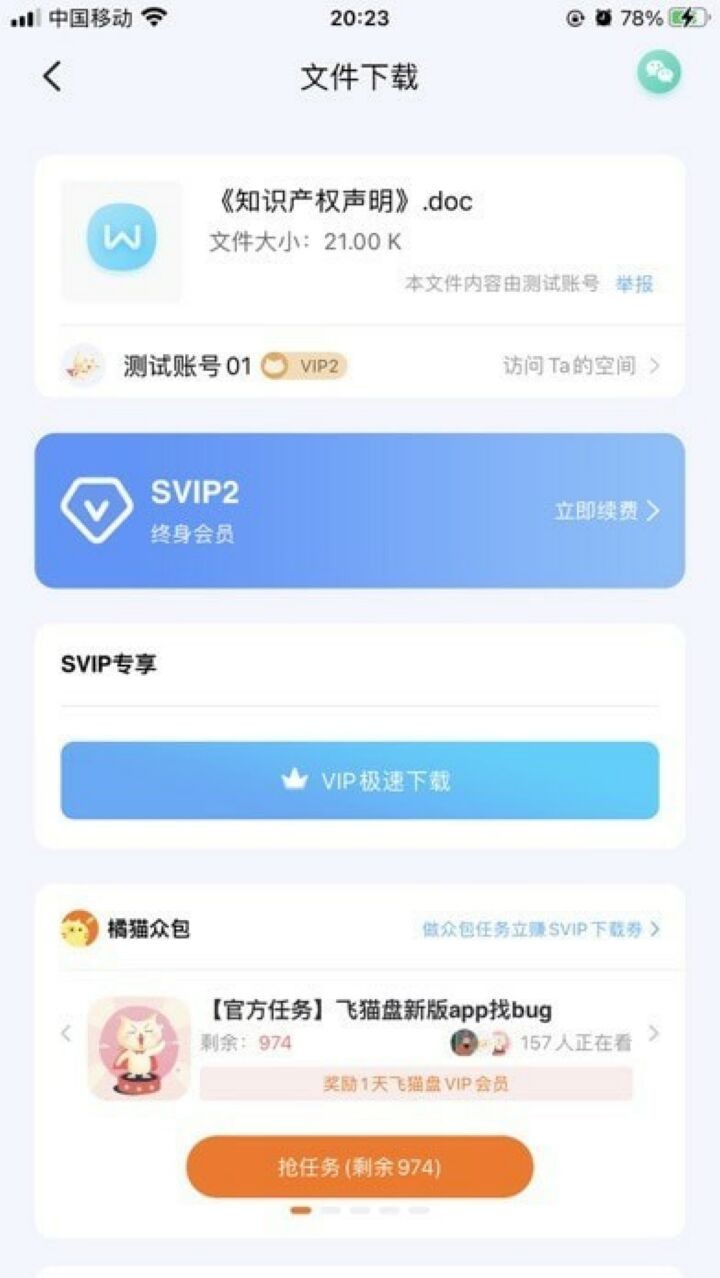Screen dimensions: 720x1278
Task: Tap the crown icon on VIP极速下载 button
Action: [x=294, y=780]
